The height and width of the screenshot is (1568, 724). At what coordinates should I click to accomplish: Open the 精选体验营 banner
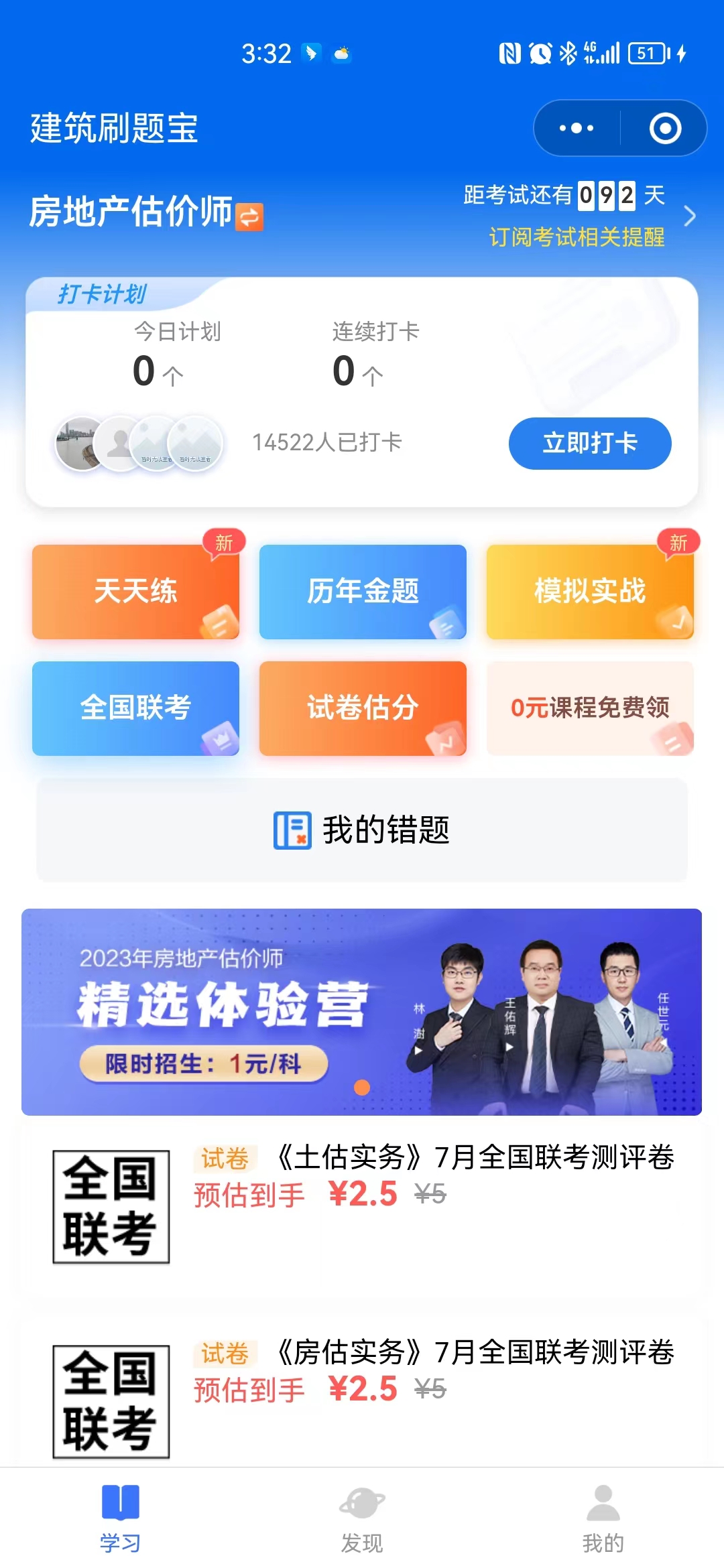[x=362, y=1012]
